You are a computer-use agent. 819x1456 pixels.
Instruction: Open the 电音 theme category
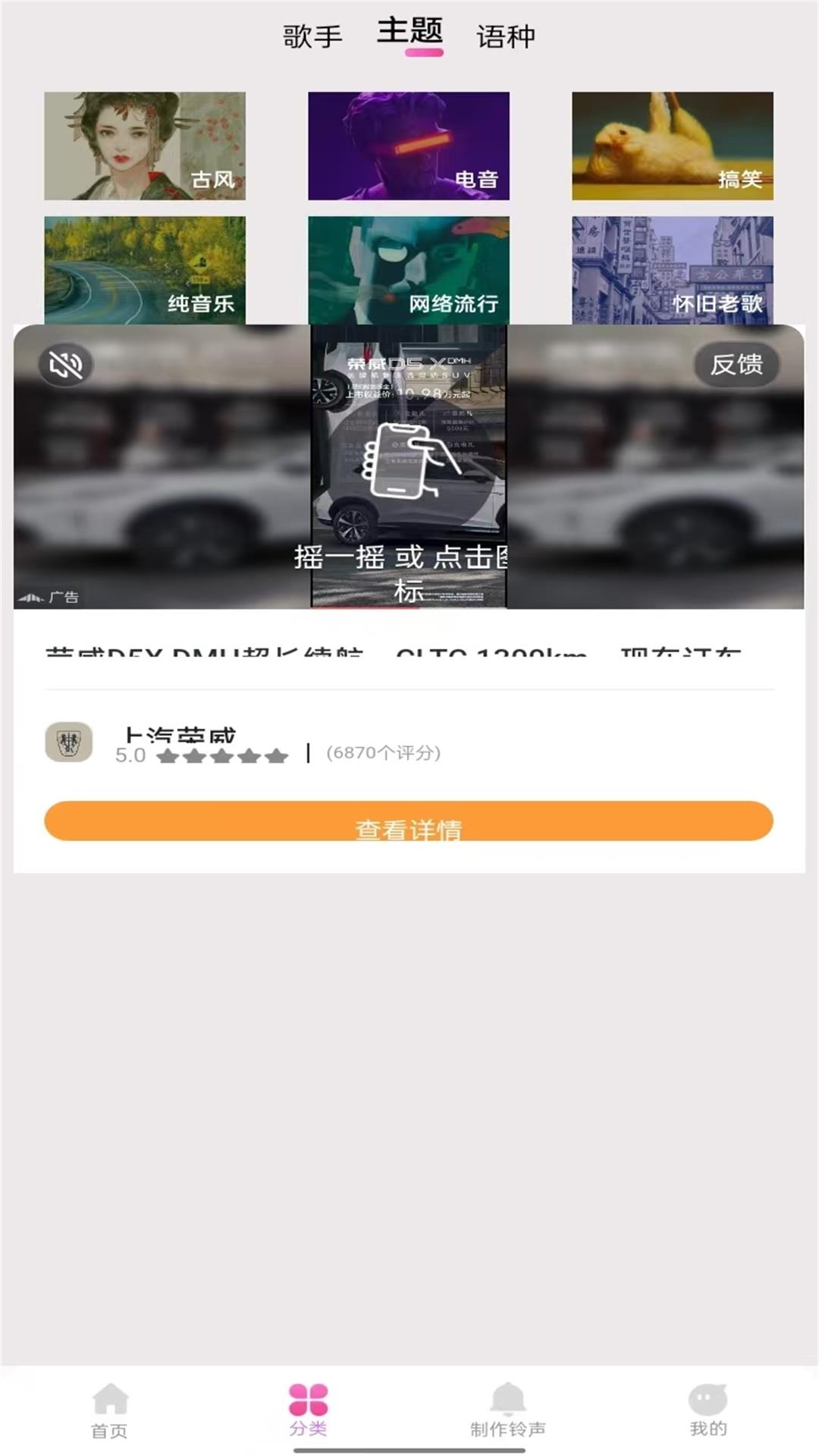click(x=409, y=146)
